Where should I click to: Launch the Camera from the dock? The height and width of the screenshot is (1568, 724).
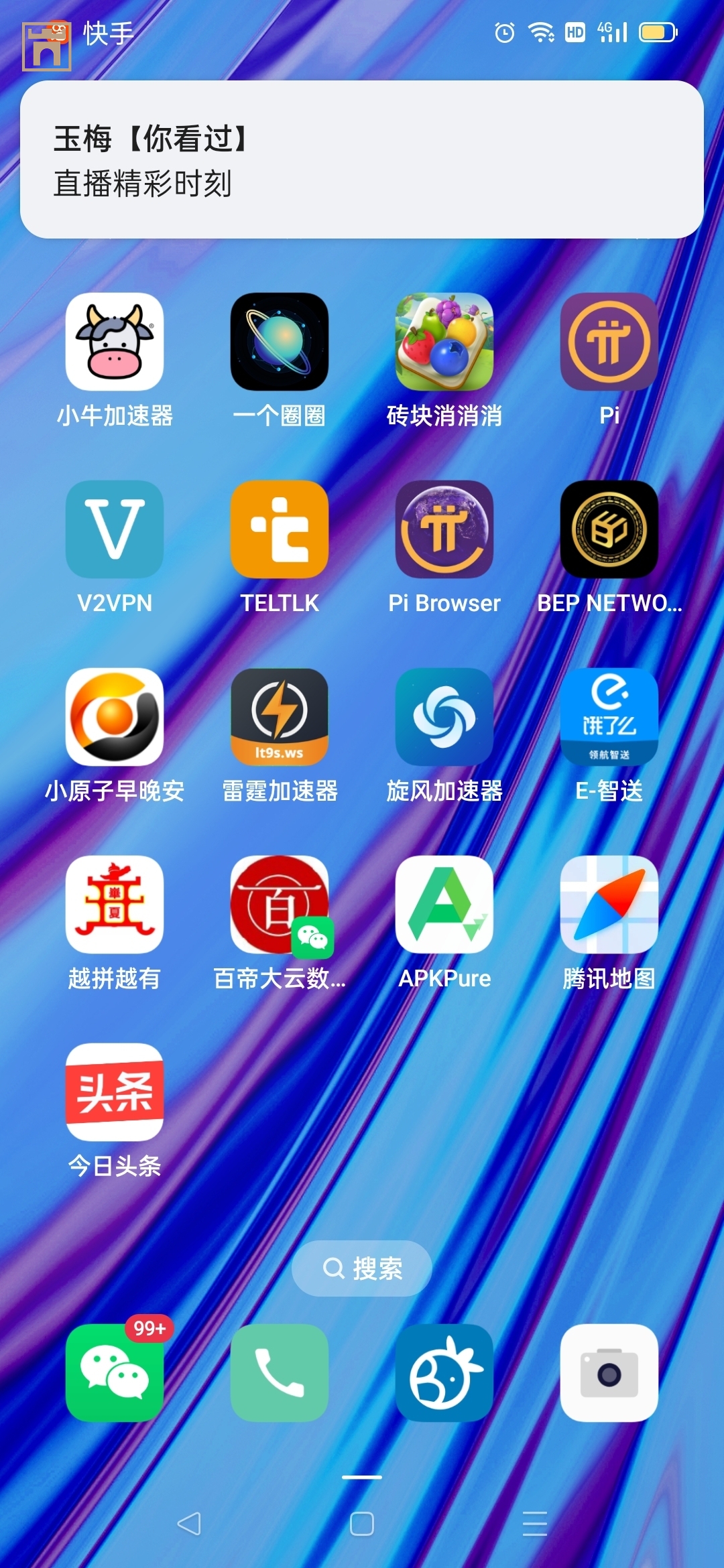[609, 1374]
